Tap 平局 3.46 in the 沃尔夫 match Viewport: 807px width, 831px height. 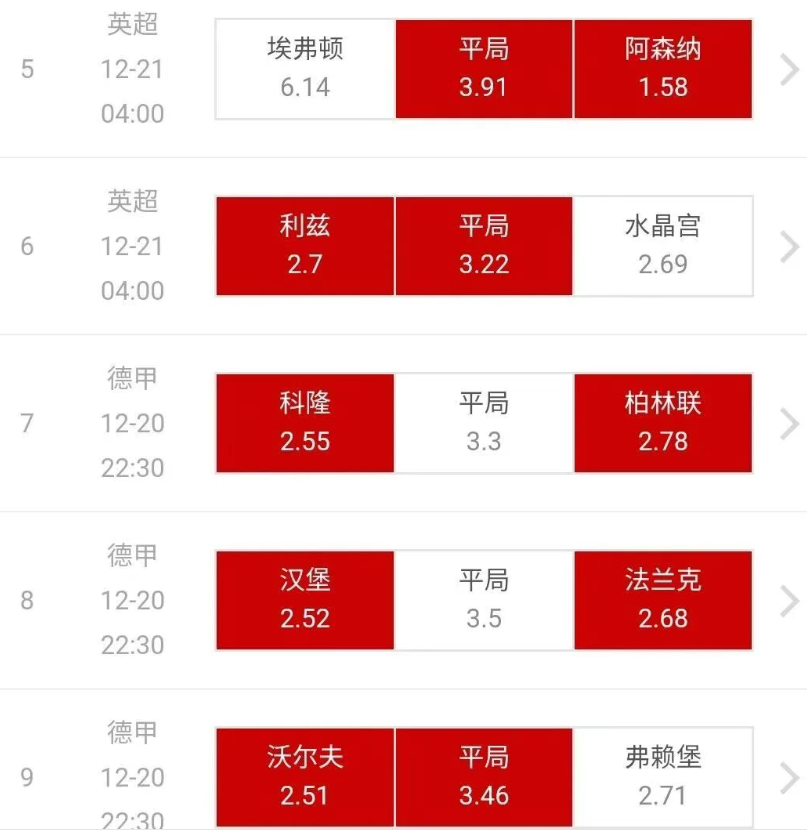point(484,777)
